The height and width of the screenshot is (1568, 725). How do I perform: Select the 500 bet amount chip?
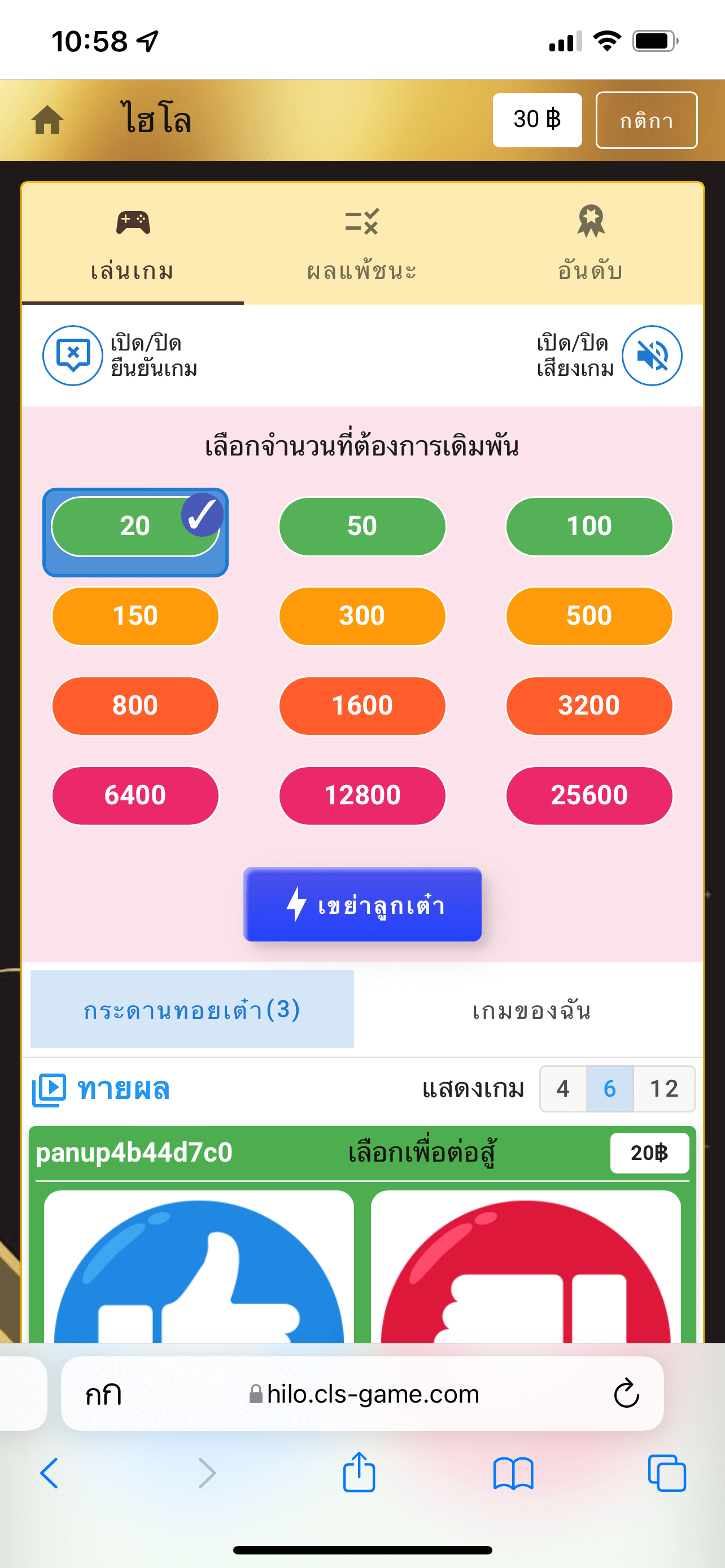coord(589,615)
